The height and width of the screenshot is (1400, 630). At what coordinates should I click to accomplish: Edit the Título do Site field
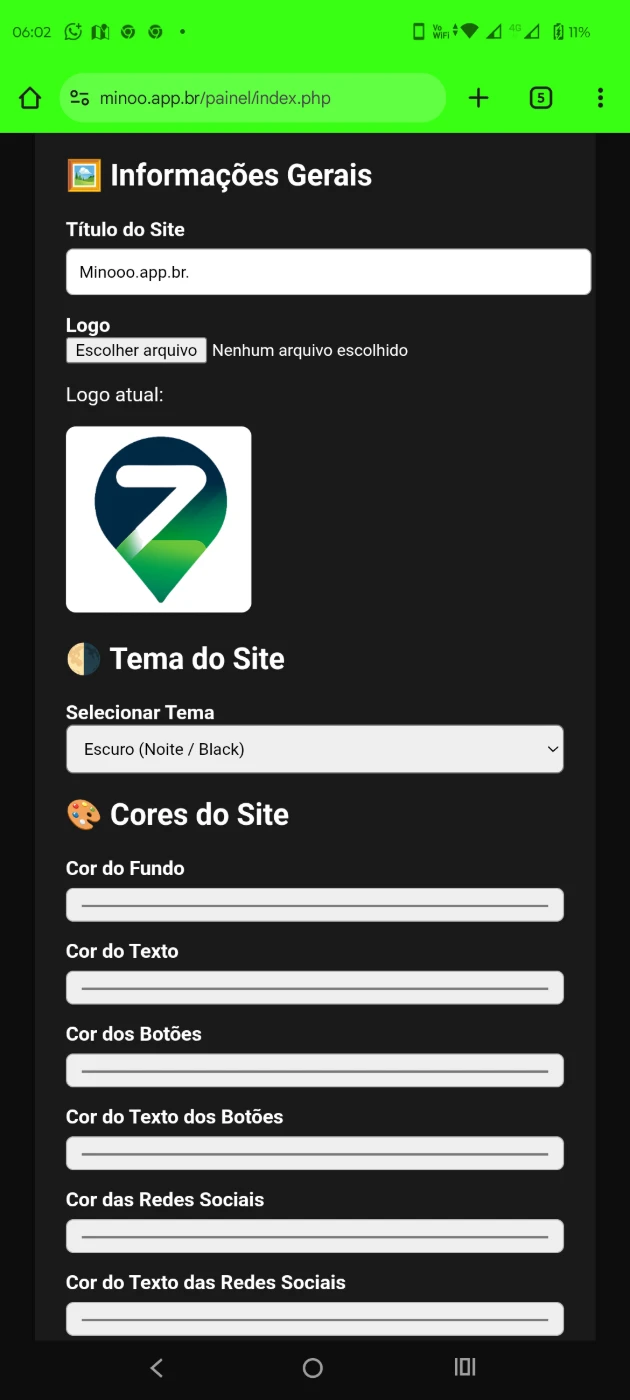328,272
